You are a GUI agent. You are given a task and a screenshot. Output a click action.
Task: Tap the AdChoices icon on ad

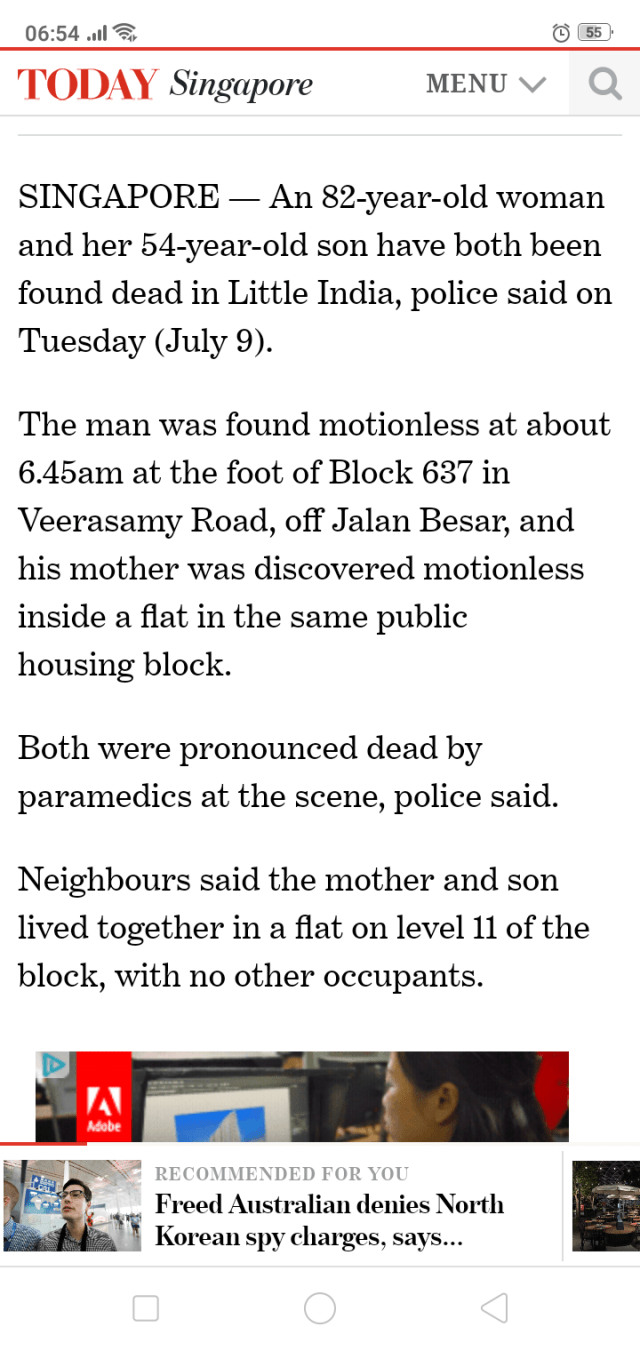(x=53, y=1065)
